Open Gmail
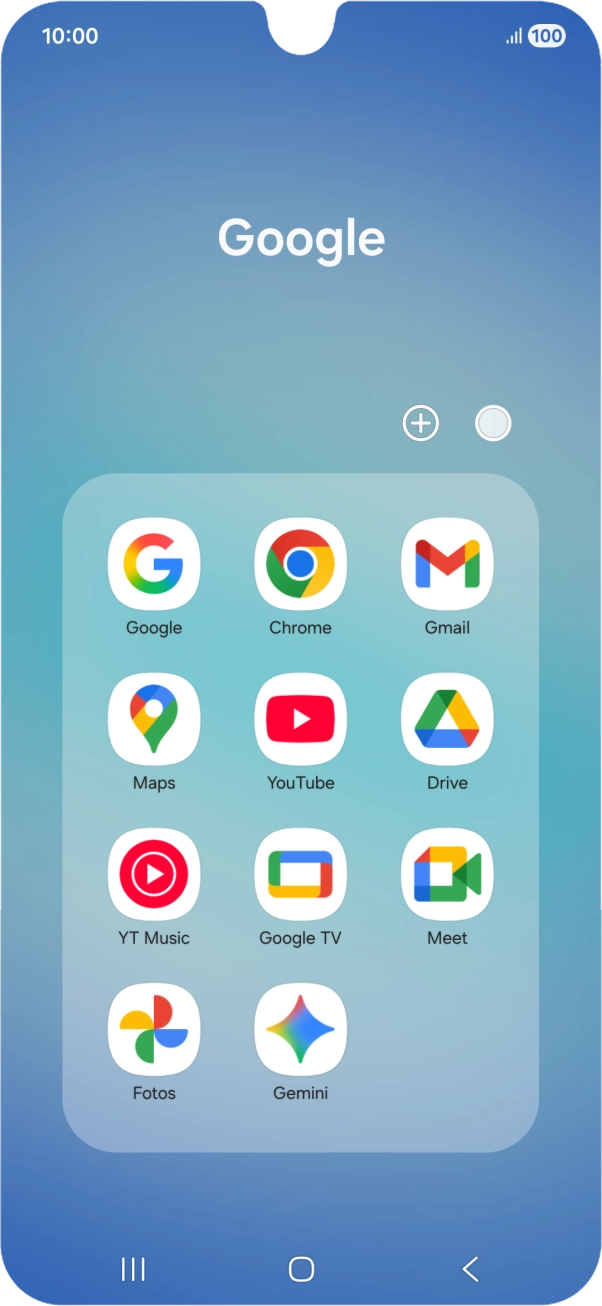The width and height of the screenshot is (602, 1306). [447, 565]
